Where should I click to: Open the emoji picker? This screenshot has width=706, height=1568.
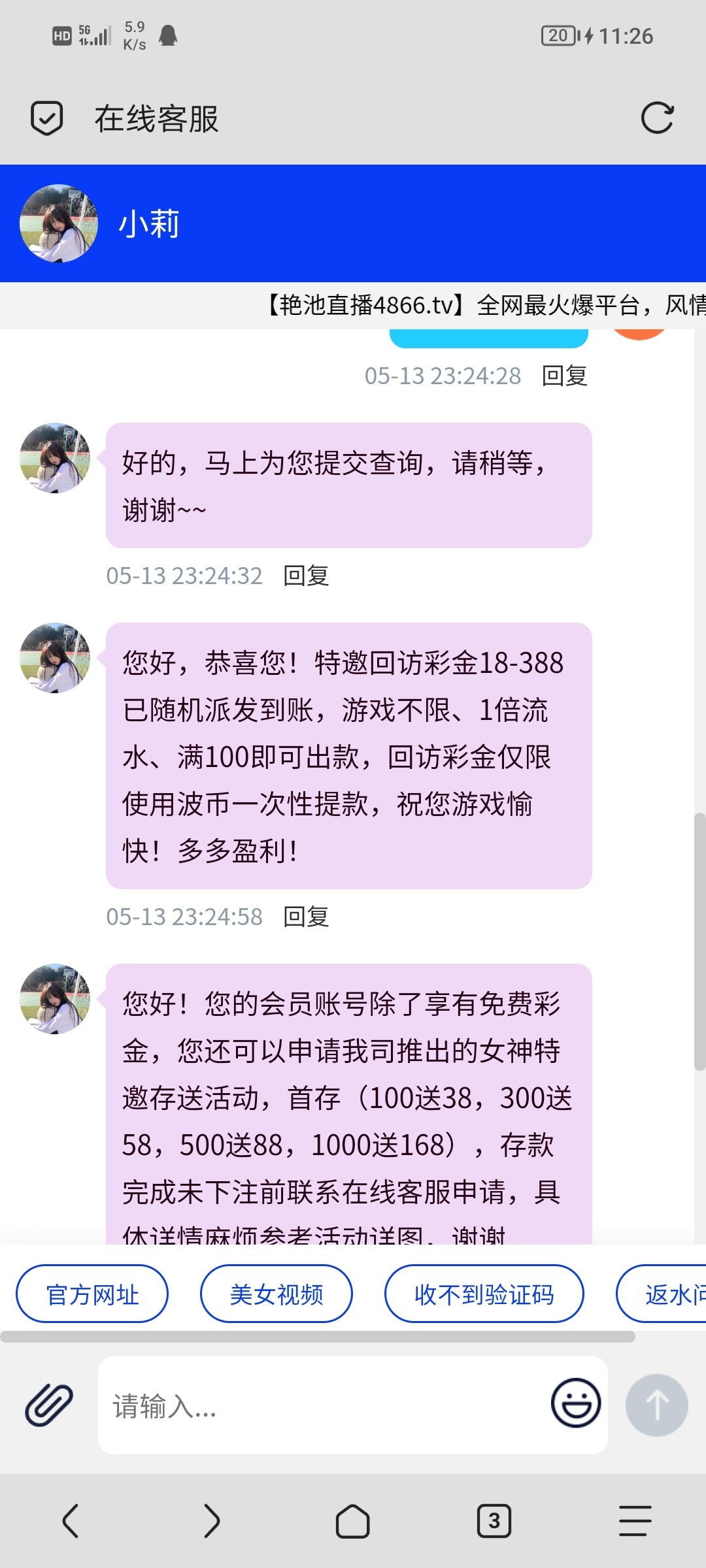point(576,1403)
